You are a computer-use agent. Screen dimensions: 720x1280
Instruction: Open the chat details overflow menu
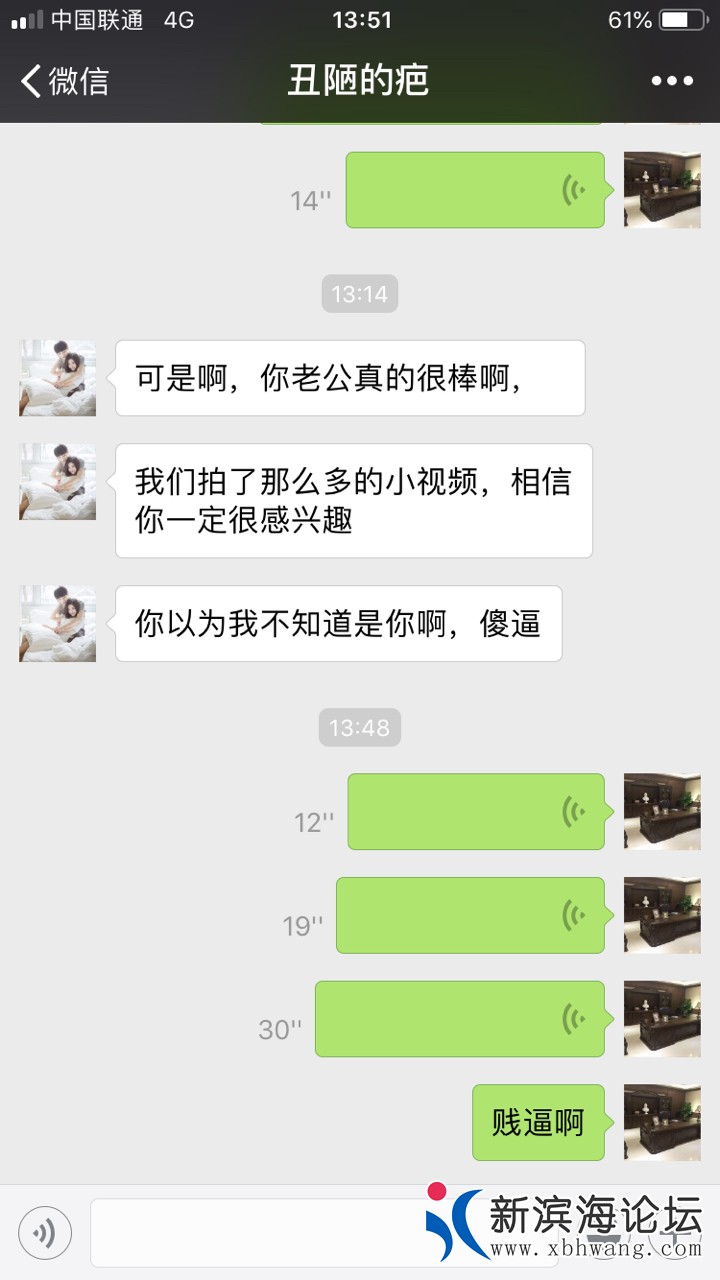(672, 81)
